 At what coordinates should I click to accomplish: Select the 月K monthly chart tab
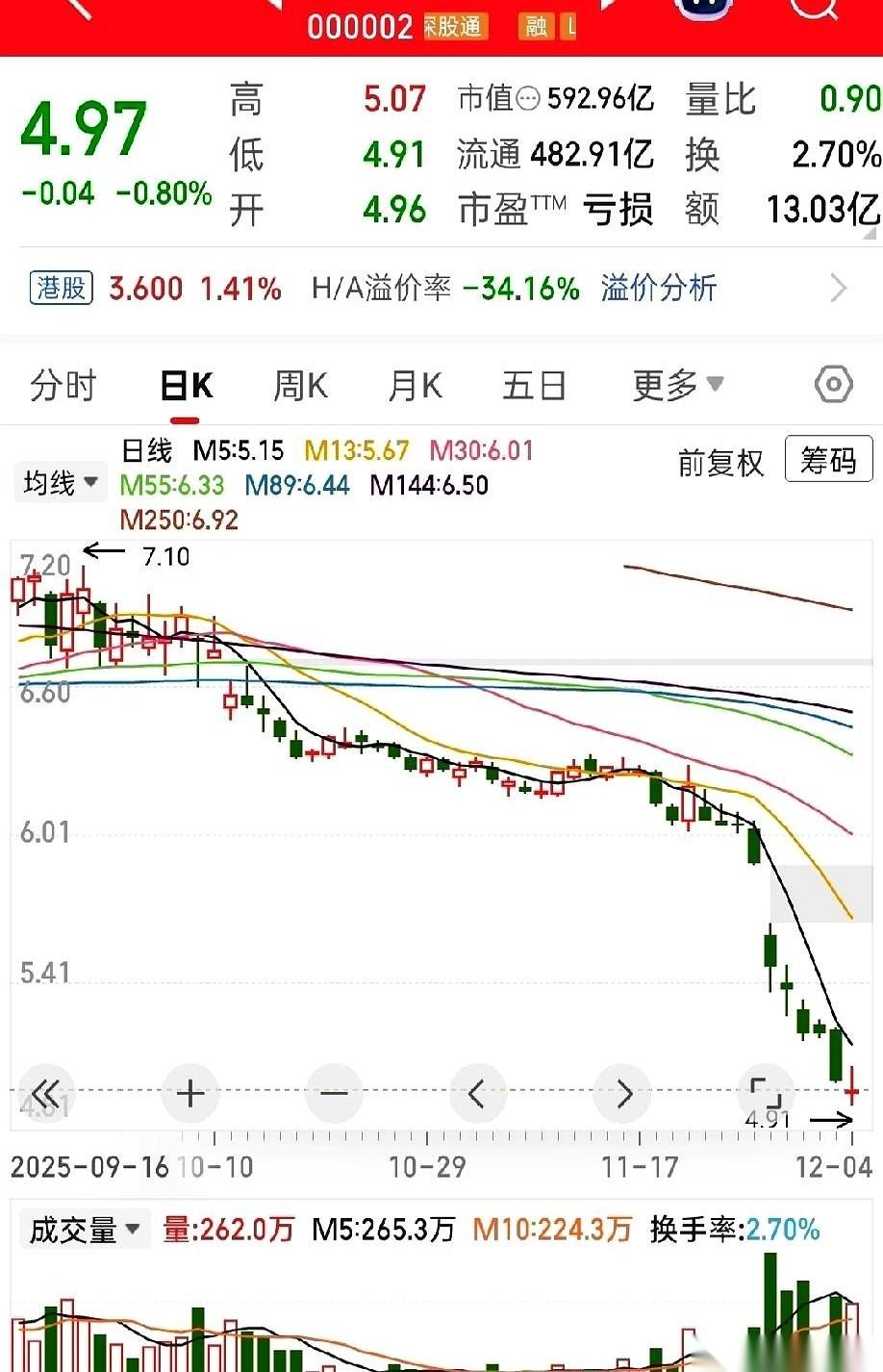click(x=414, y=383)
